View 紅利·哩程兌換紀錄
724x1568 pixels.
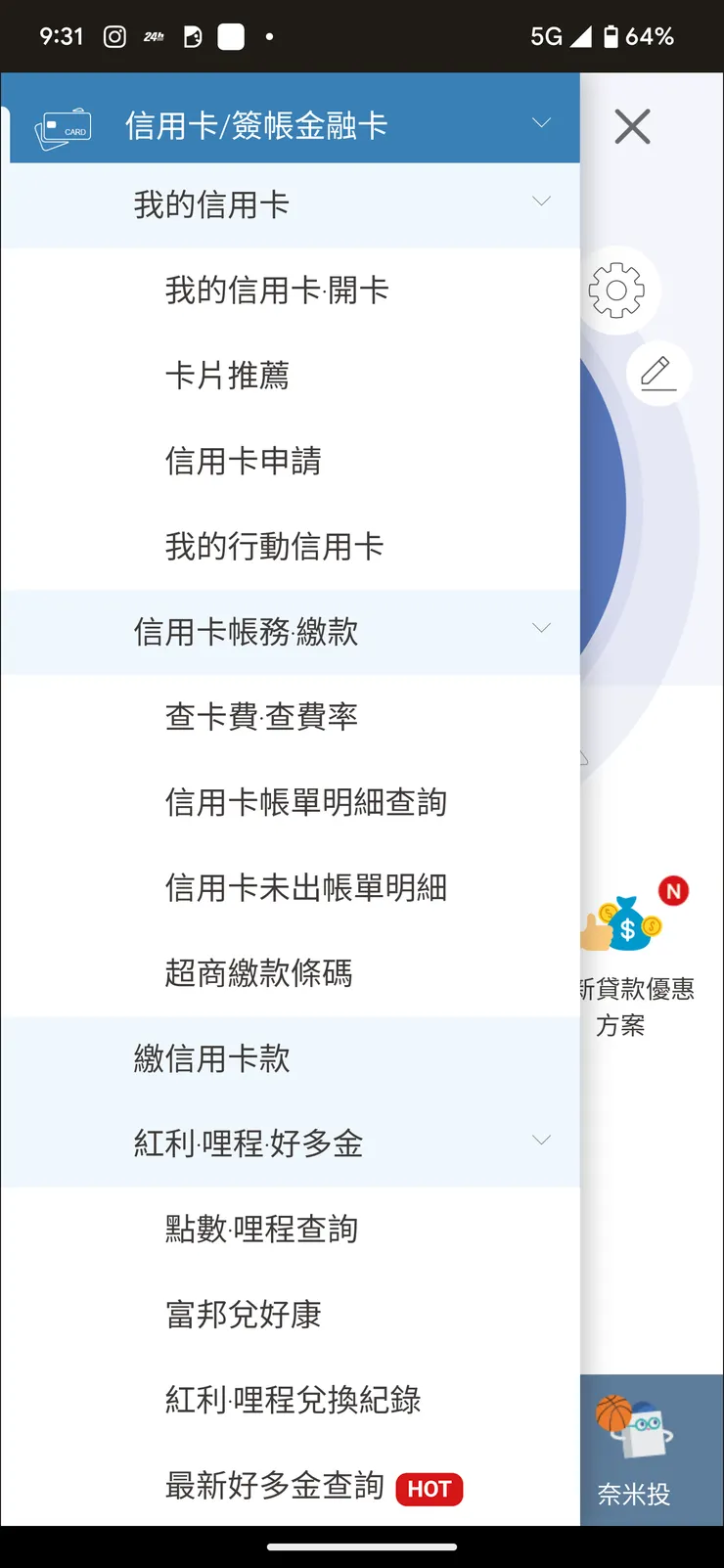coord(293,1400)
